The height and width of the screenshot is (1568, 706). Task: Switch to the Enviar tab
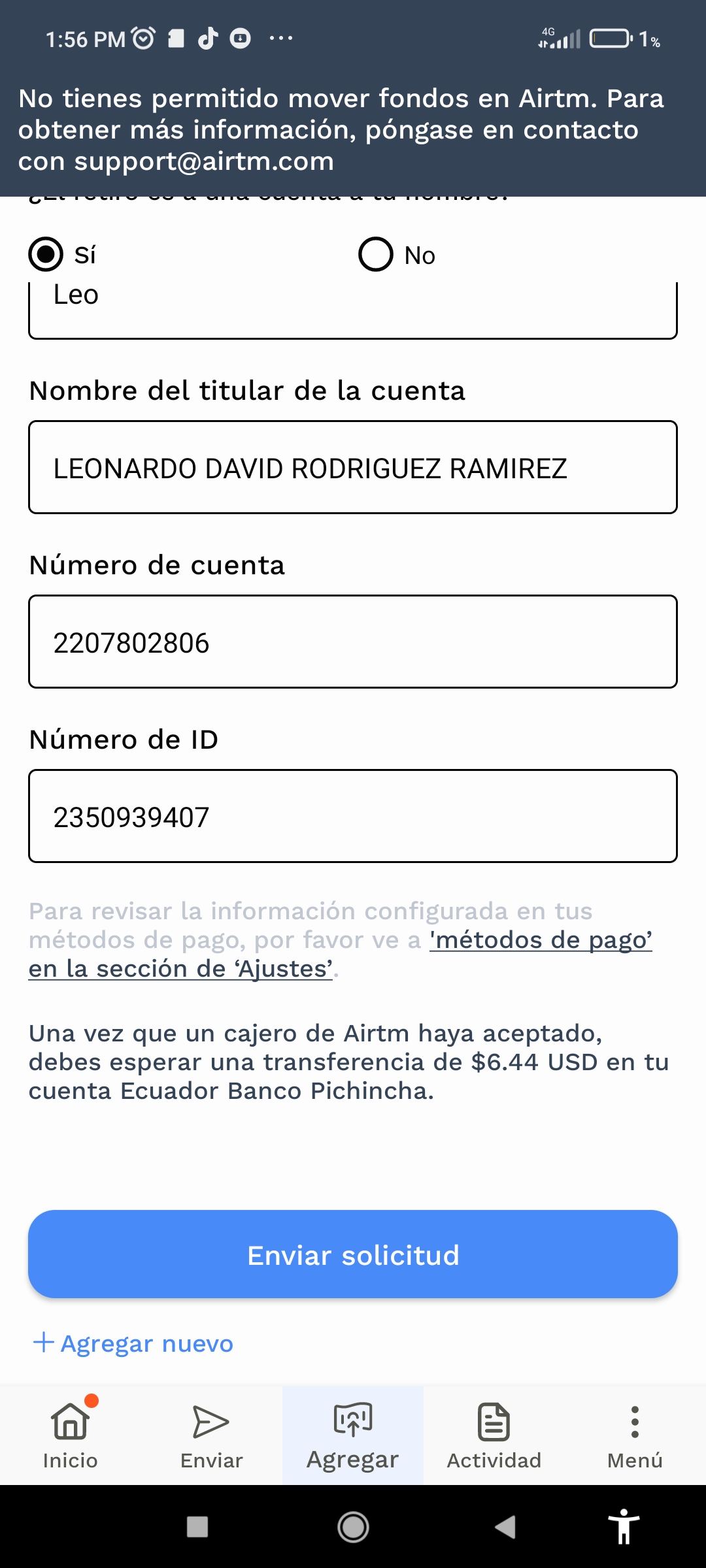[x=212, y=1435]
